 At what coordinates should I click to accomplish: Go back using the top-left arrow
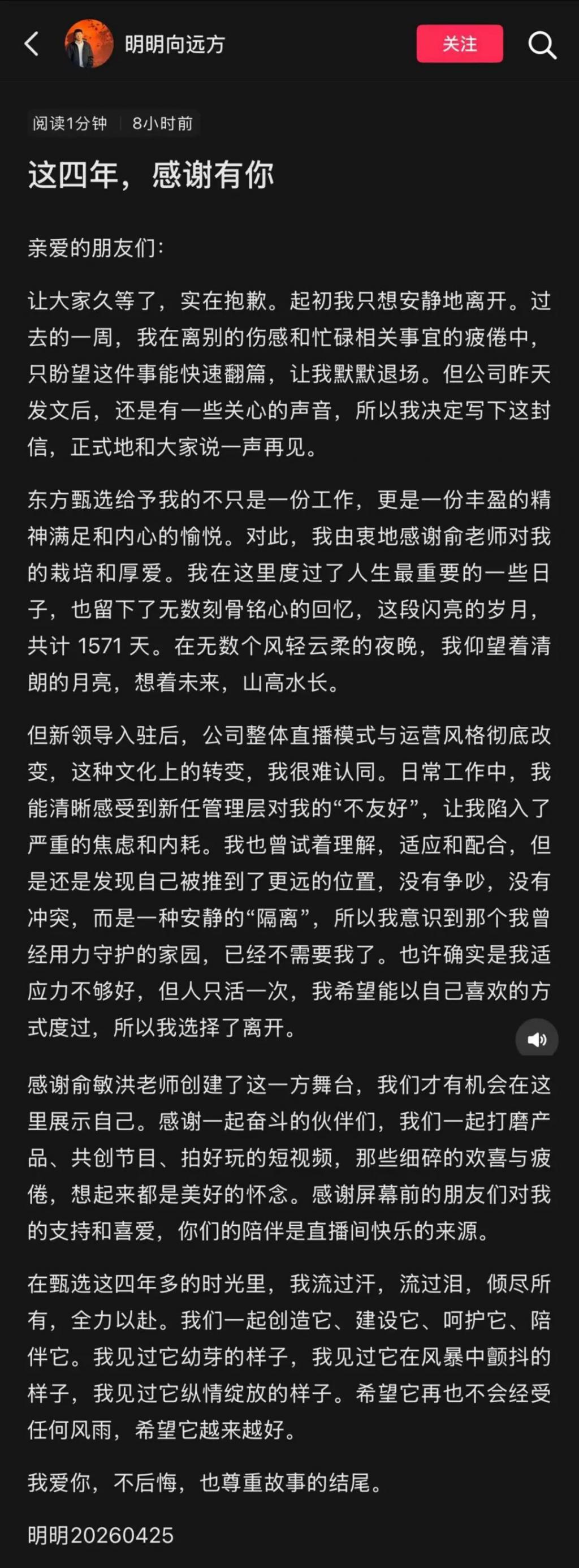coord(32,44)
